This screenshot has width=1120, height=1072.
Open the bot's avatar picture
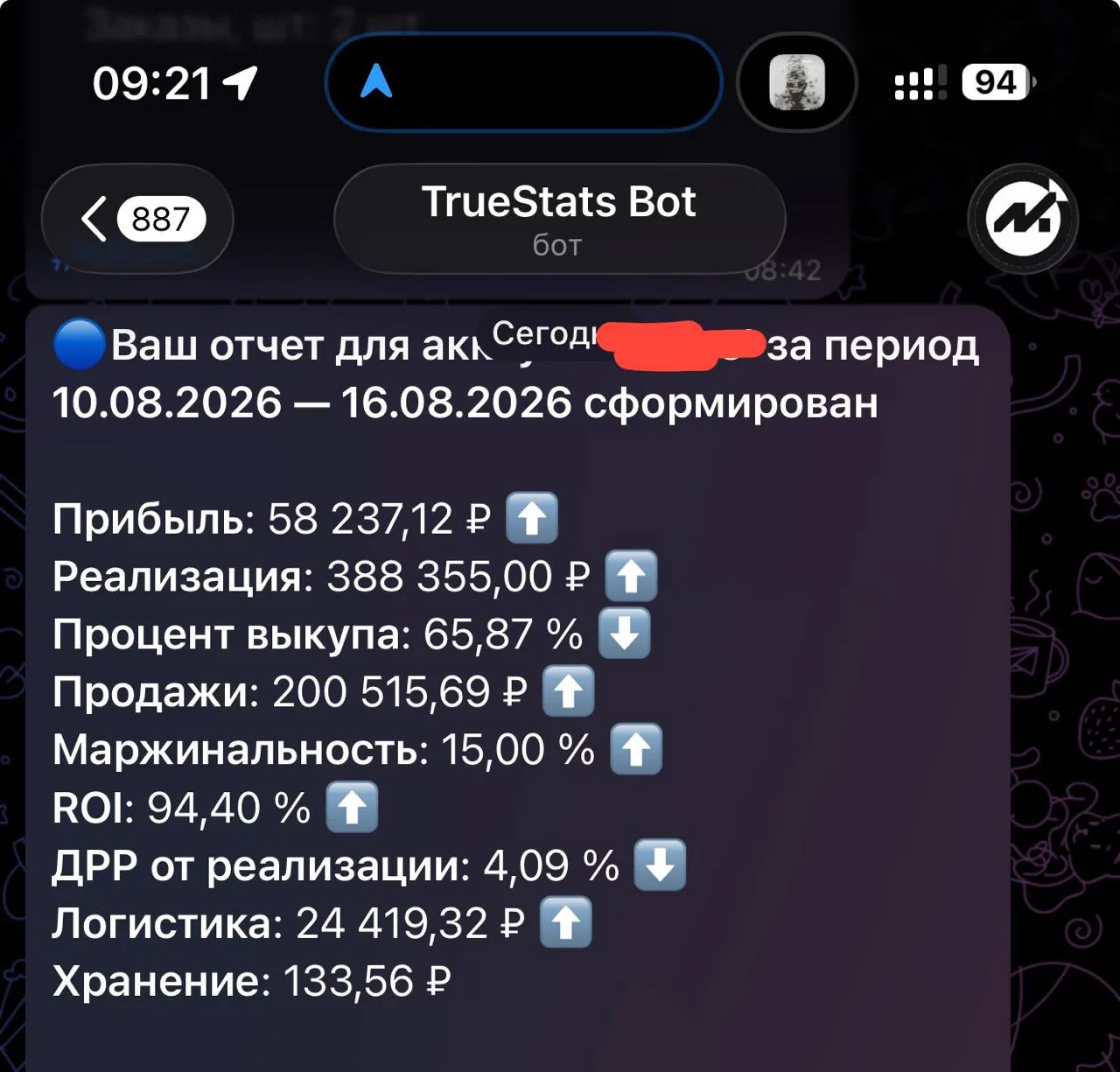1023,219
